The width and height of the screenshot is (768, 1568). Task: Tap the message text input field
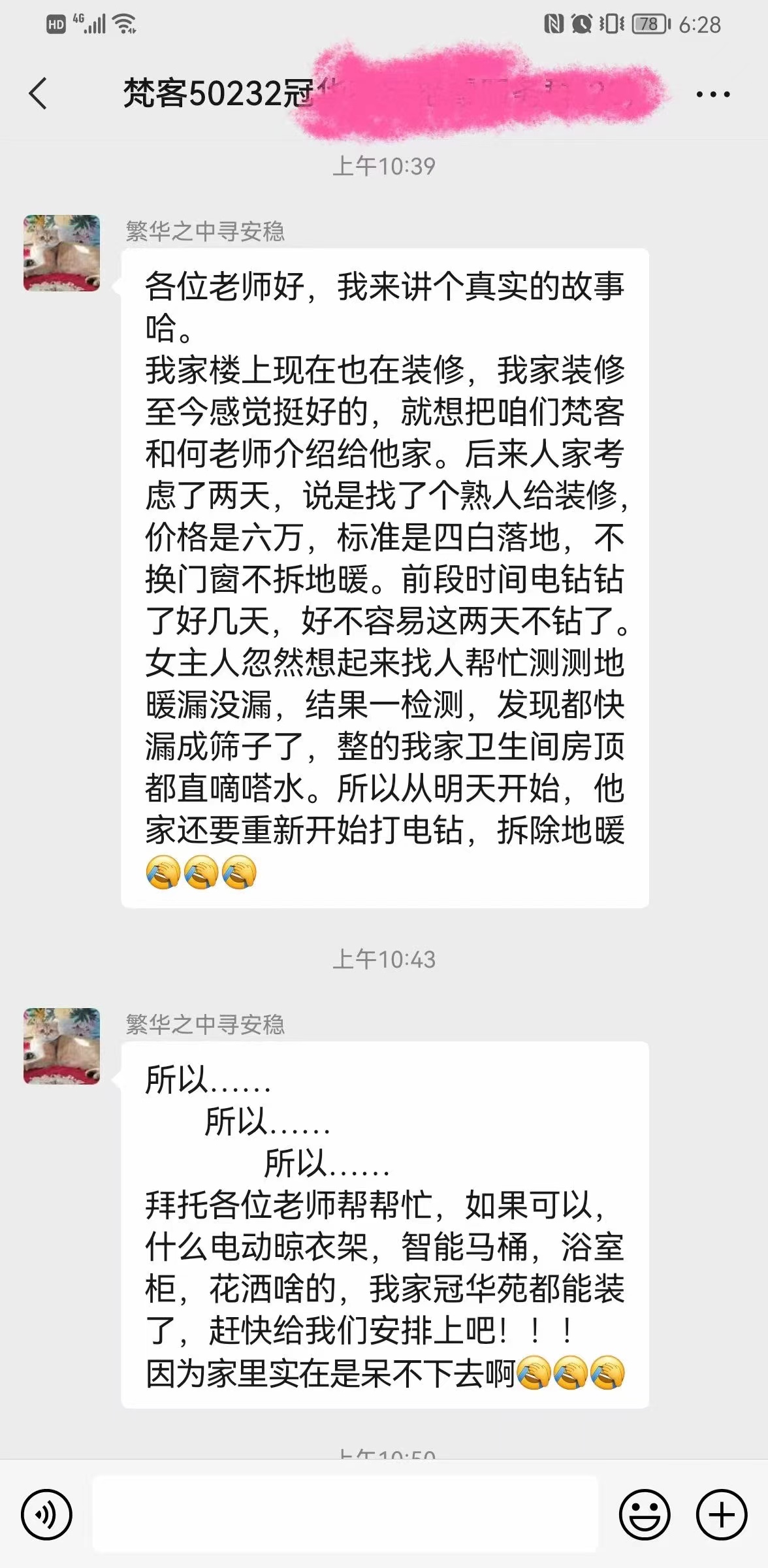click(345, 1514)
